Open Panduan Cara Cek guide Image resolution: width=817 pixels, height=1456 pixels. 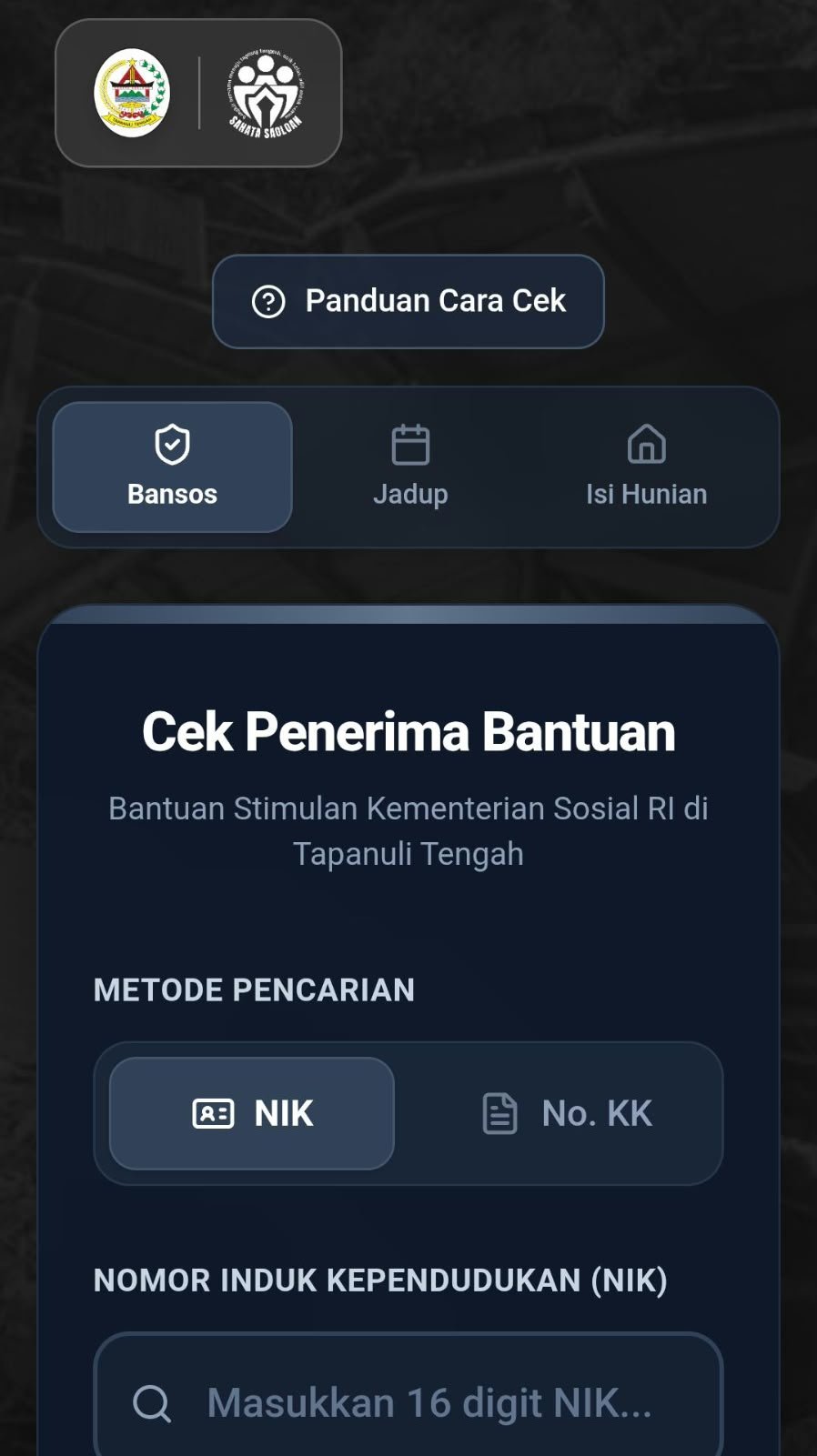point(408,301)
